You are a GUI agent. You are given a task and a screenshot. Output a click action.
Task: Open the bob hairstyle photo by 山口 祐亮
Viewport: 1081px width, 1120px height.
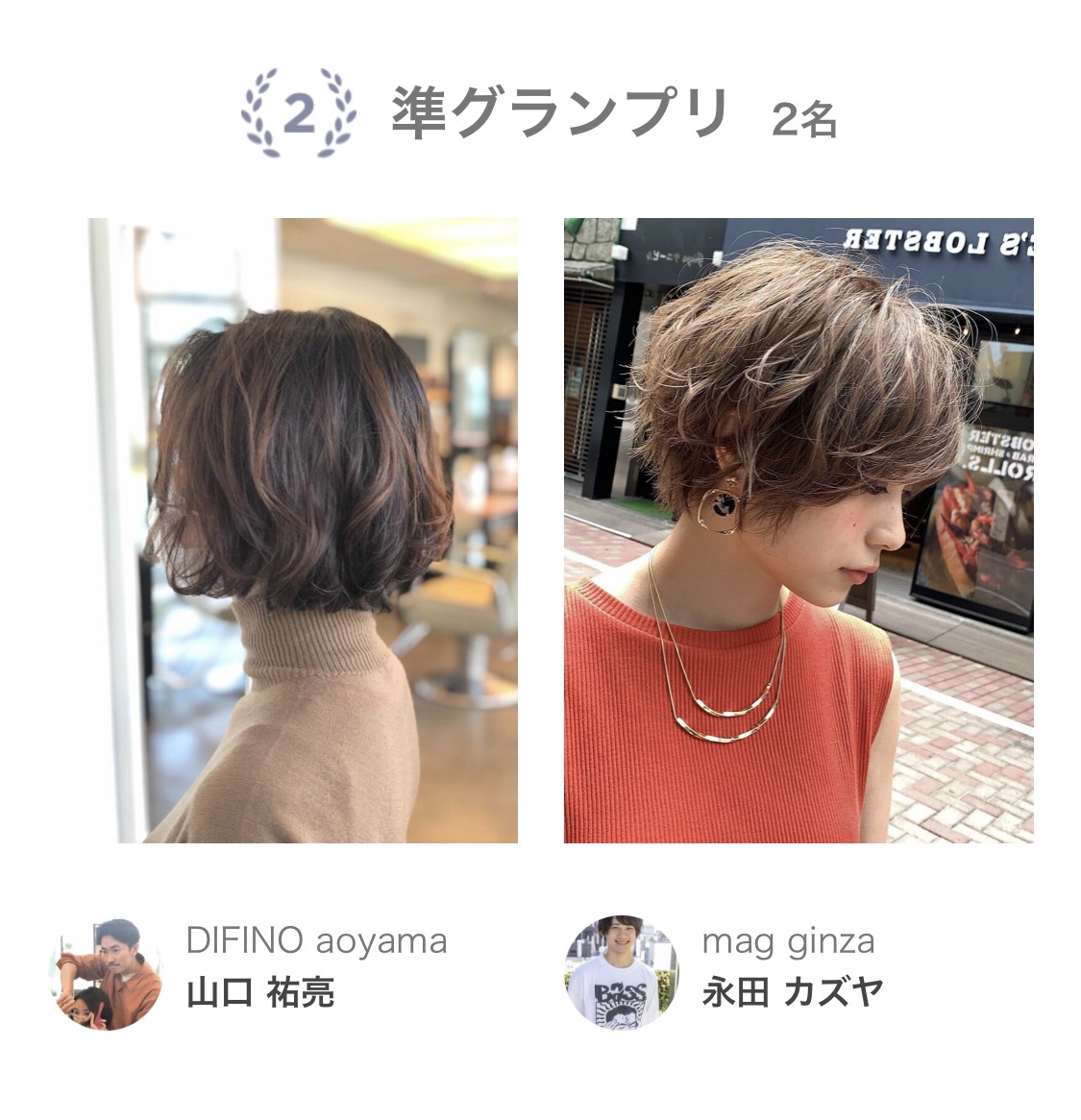283,530
